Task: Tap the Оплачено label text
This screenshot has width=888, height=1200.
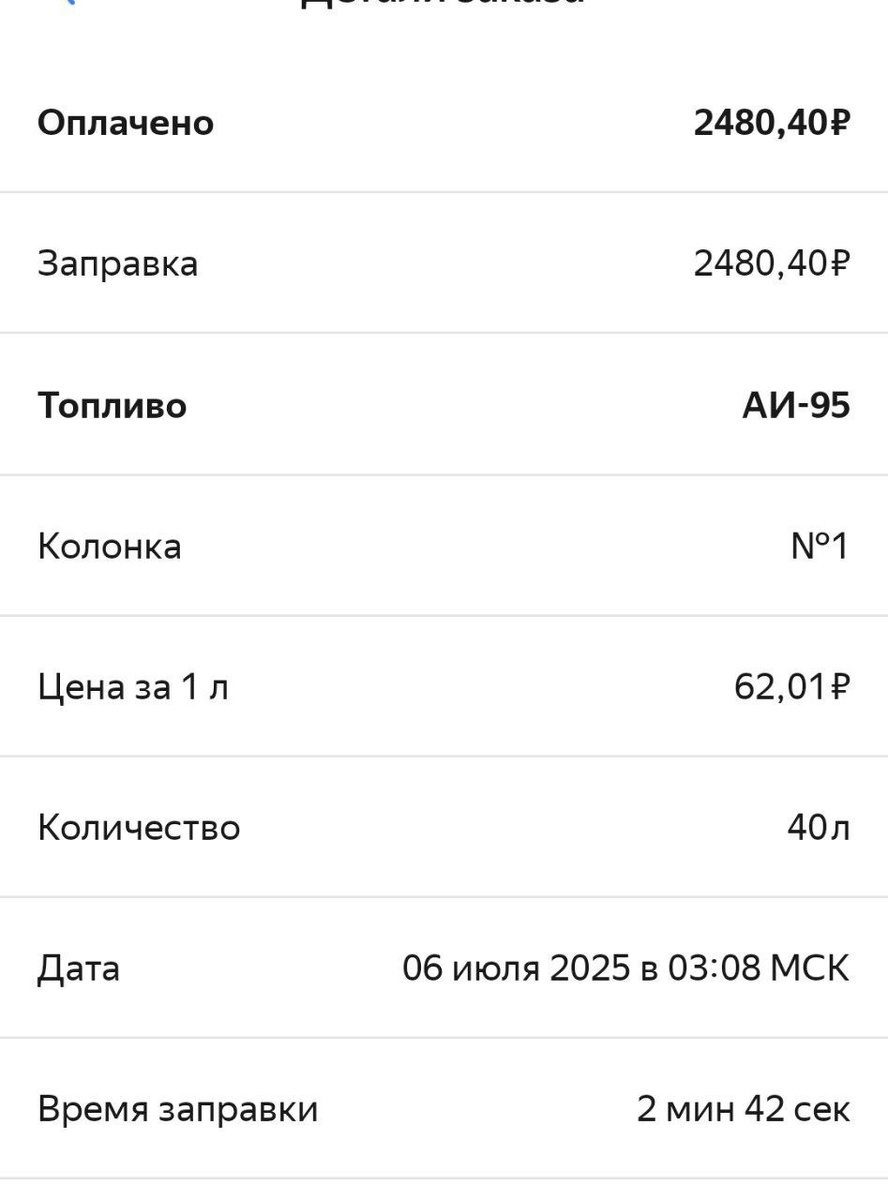Action: click(125, 122)
